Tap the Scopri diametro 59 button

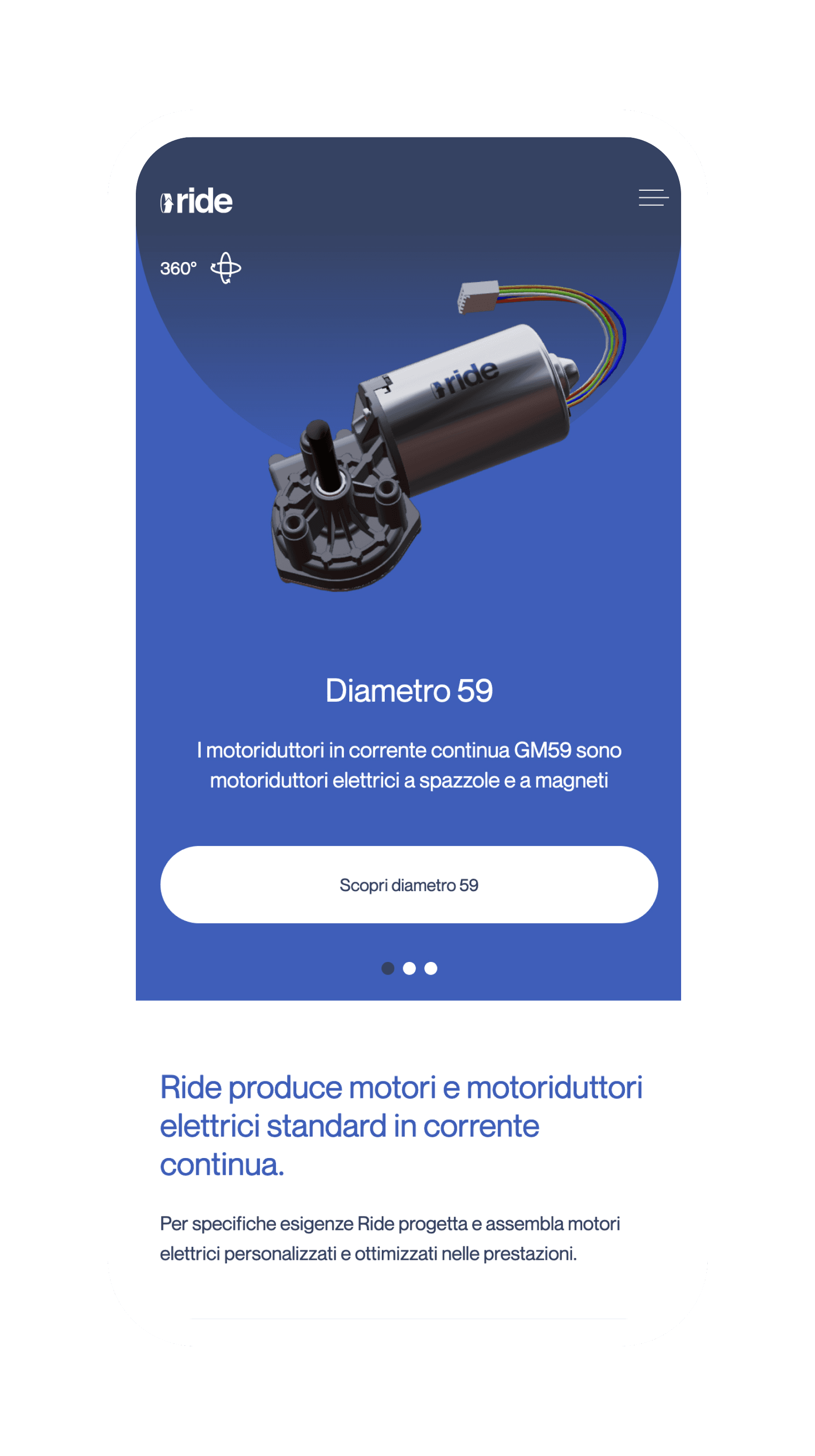(409, 885)
